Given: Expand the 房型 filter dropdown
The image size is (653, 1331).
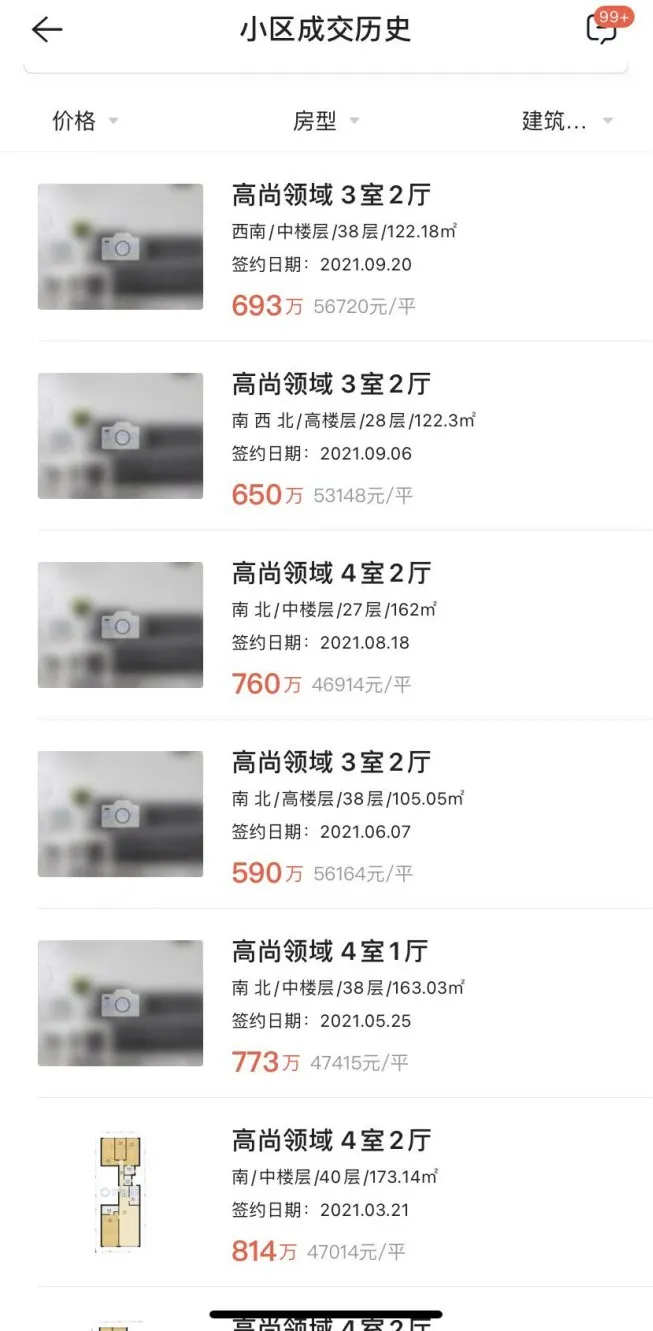Looking at the screenshot, I should pos(325,121).
